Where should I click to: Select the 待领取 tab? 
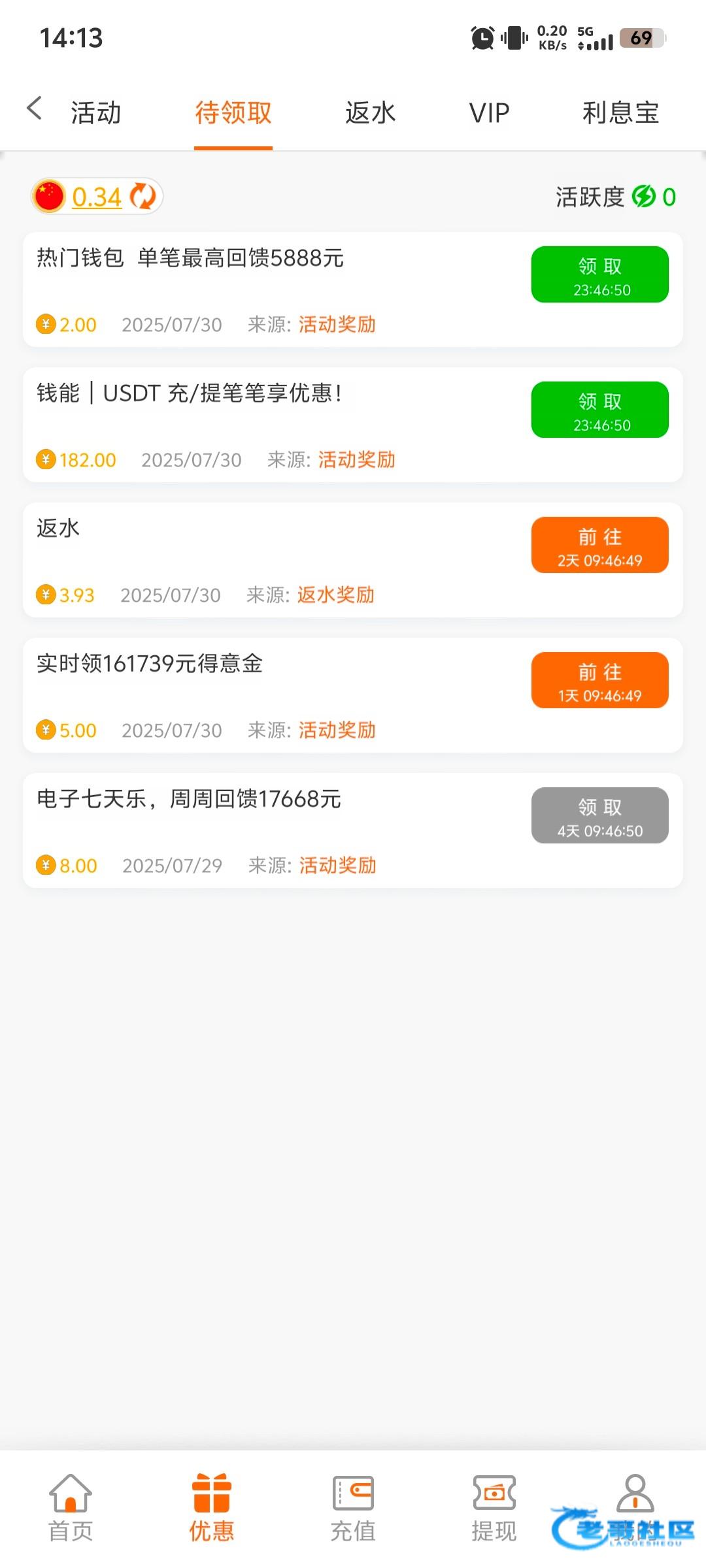click(233, 113)
